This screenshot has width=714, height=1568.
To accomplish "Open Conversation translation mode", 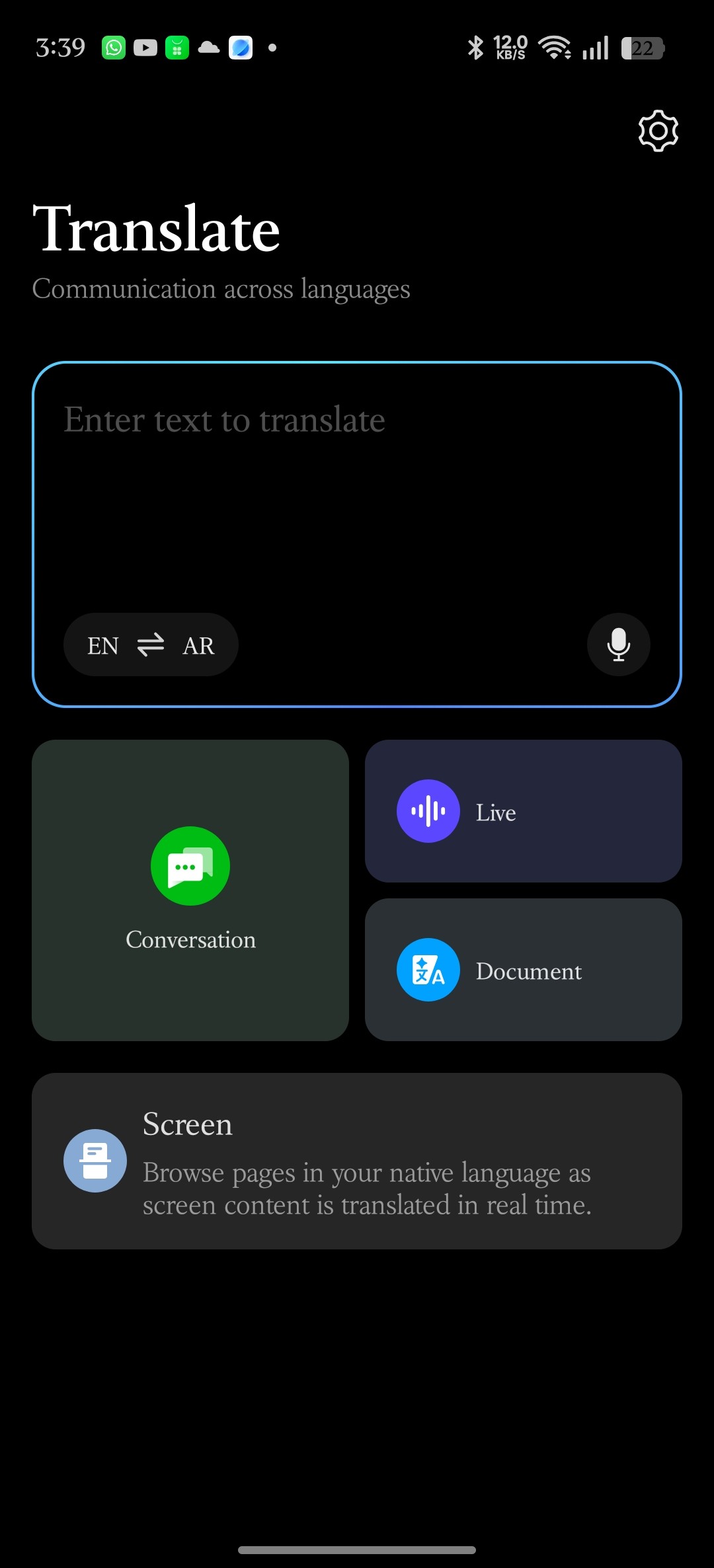I will coord(190,890).
